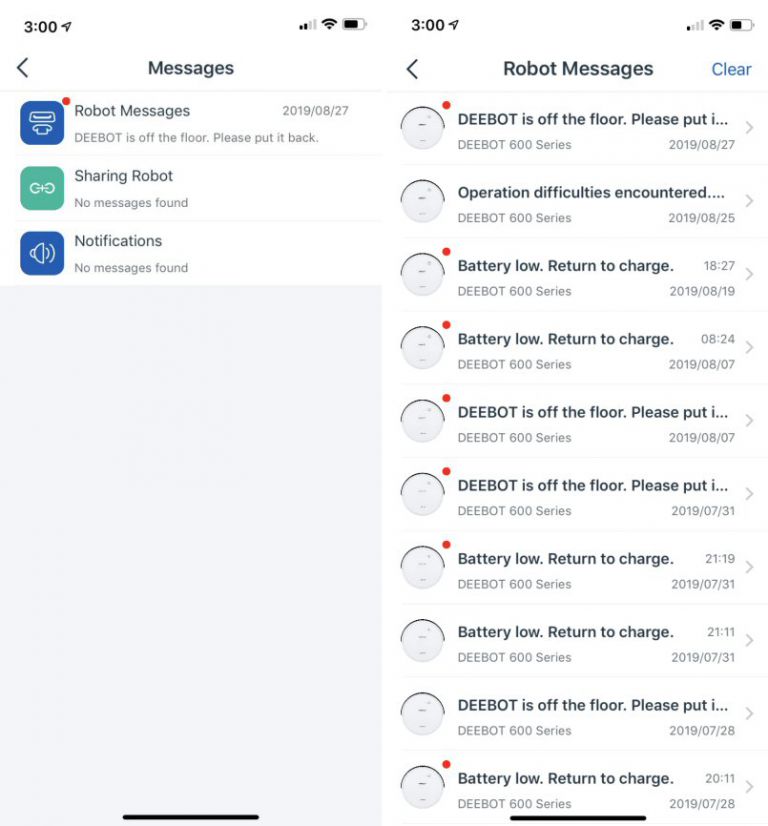
Task: Open the Robot Messages category row
Action: click(190, 123)
